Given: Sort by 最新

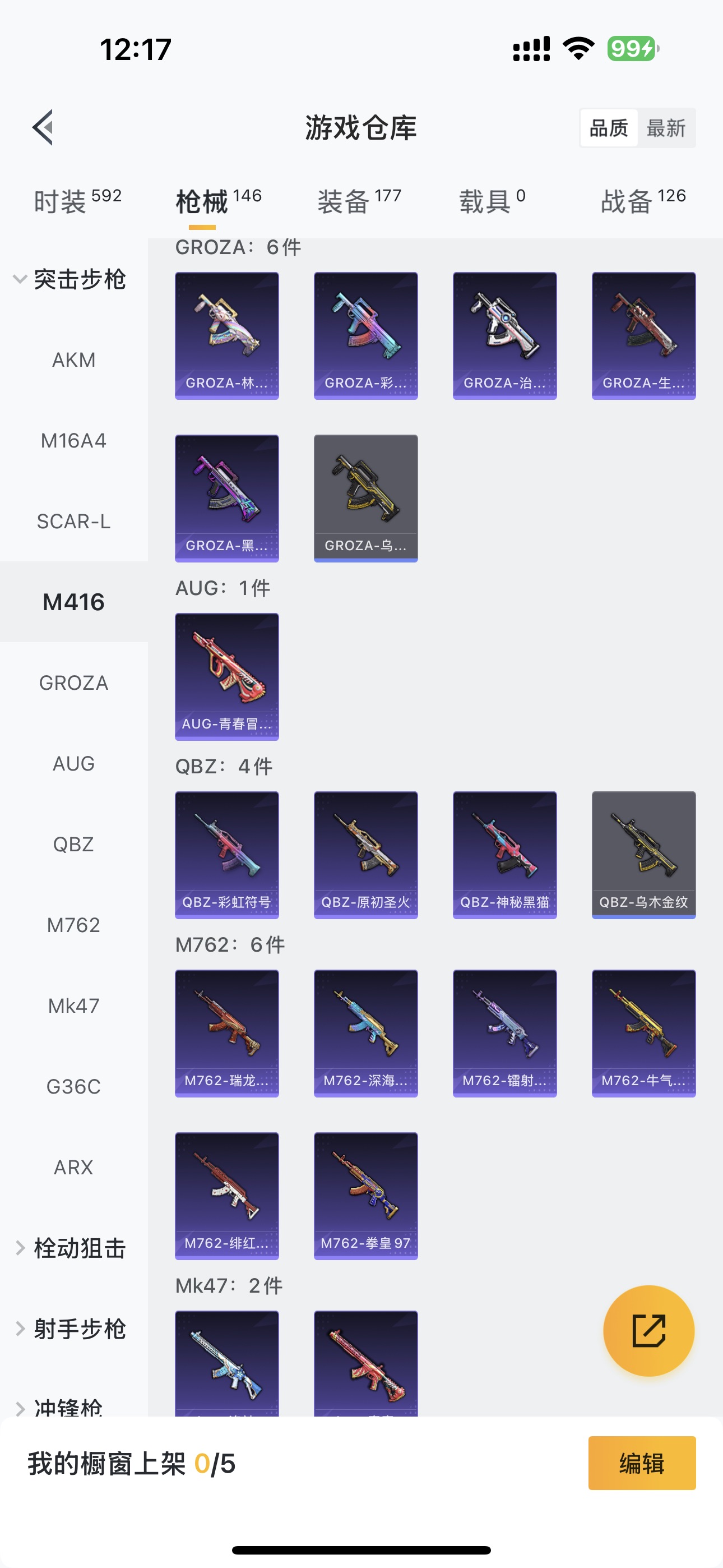Looking at the screenshot, I should (666, 128).
